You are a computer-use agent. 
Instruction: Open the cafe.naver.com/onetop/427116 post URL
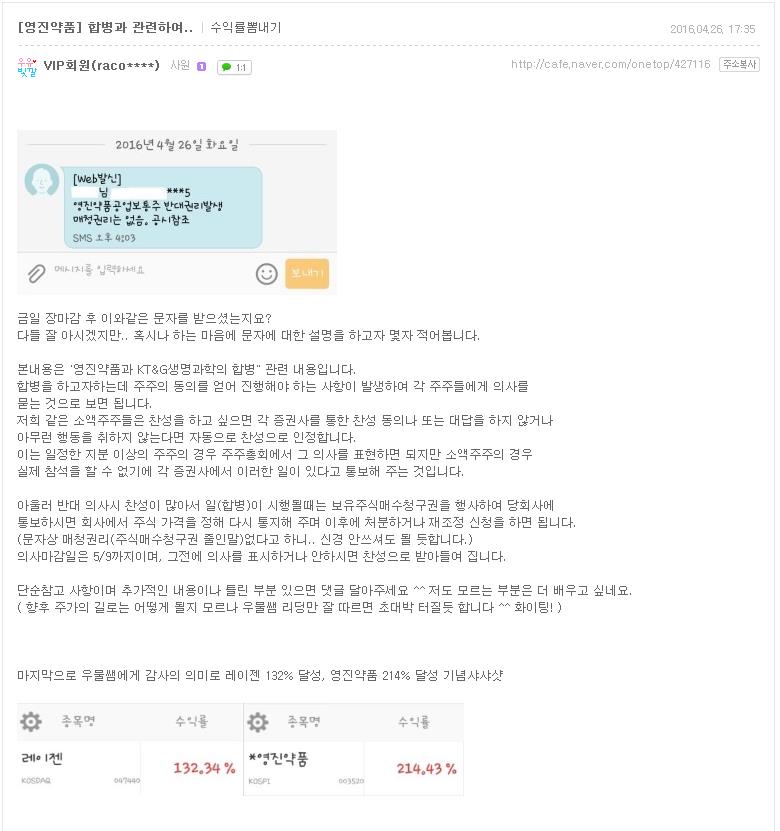point(610,64)
